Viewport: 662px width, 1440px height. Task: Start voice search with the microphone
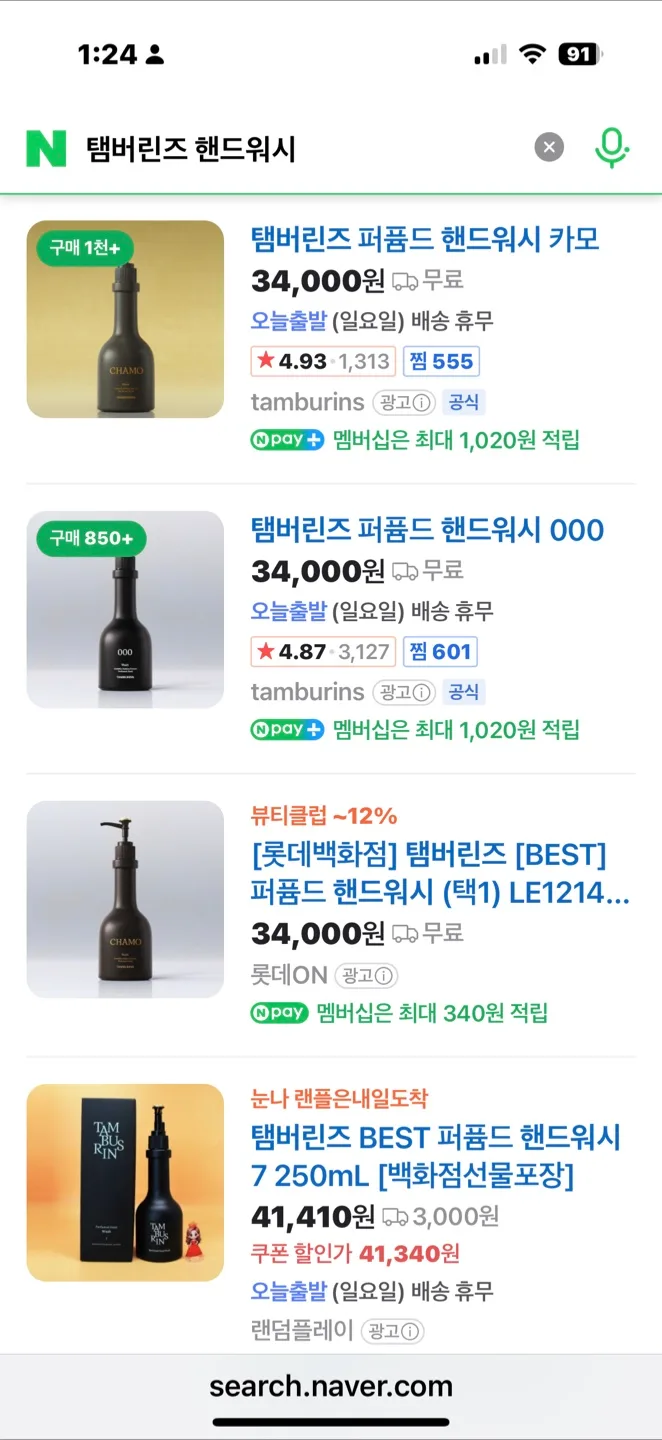tap(611, 148)
